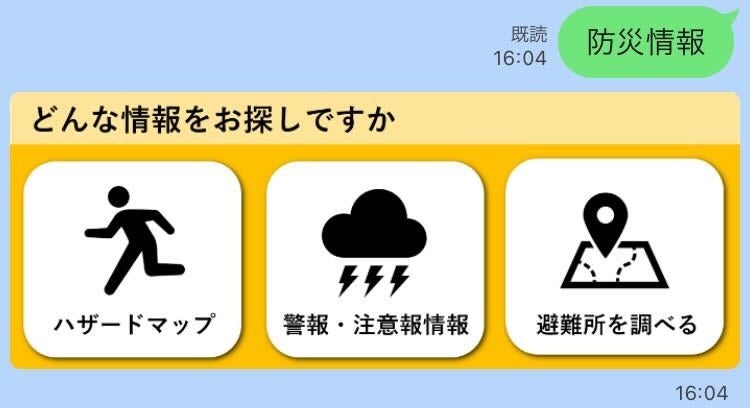Select 警報・注意報情報 weather alerts
The width and height of the screenshot is (750, 408).
[x=376, y=258]
